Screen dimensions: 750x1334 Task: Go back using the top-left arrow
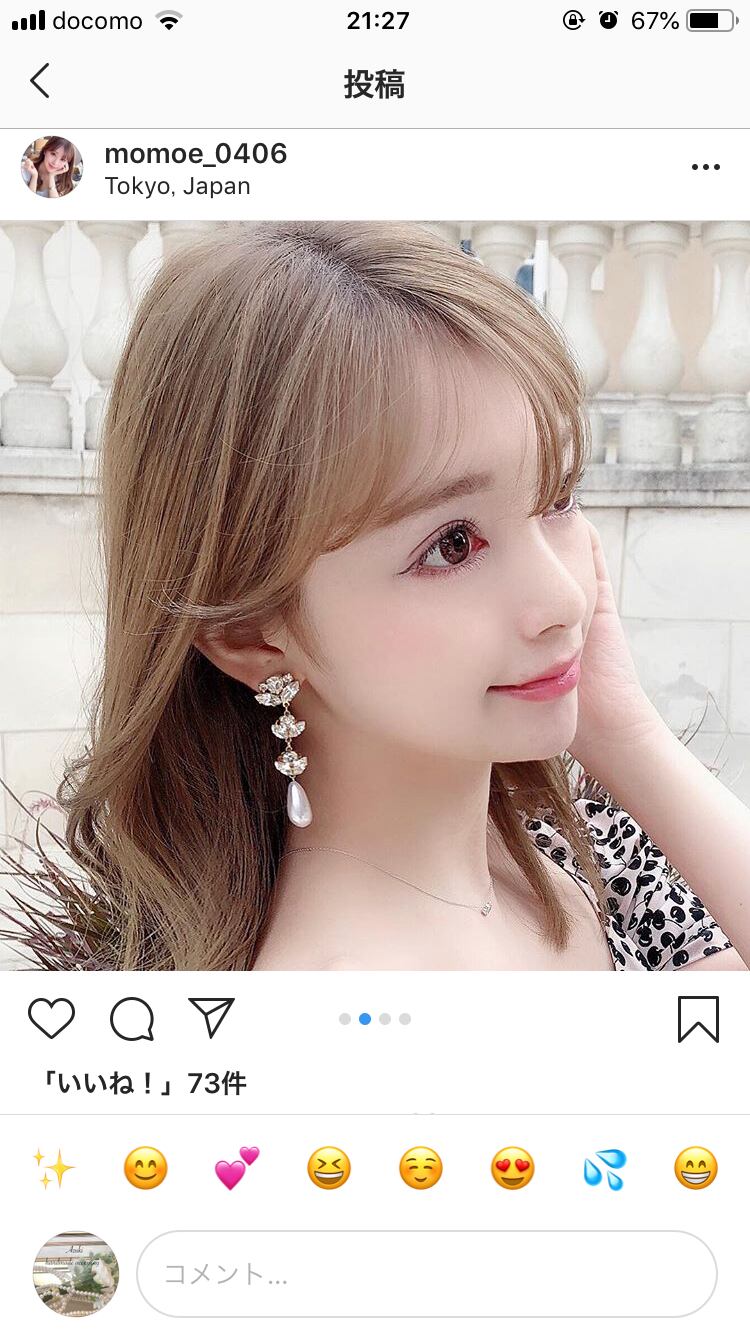pos(39,81)
